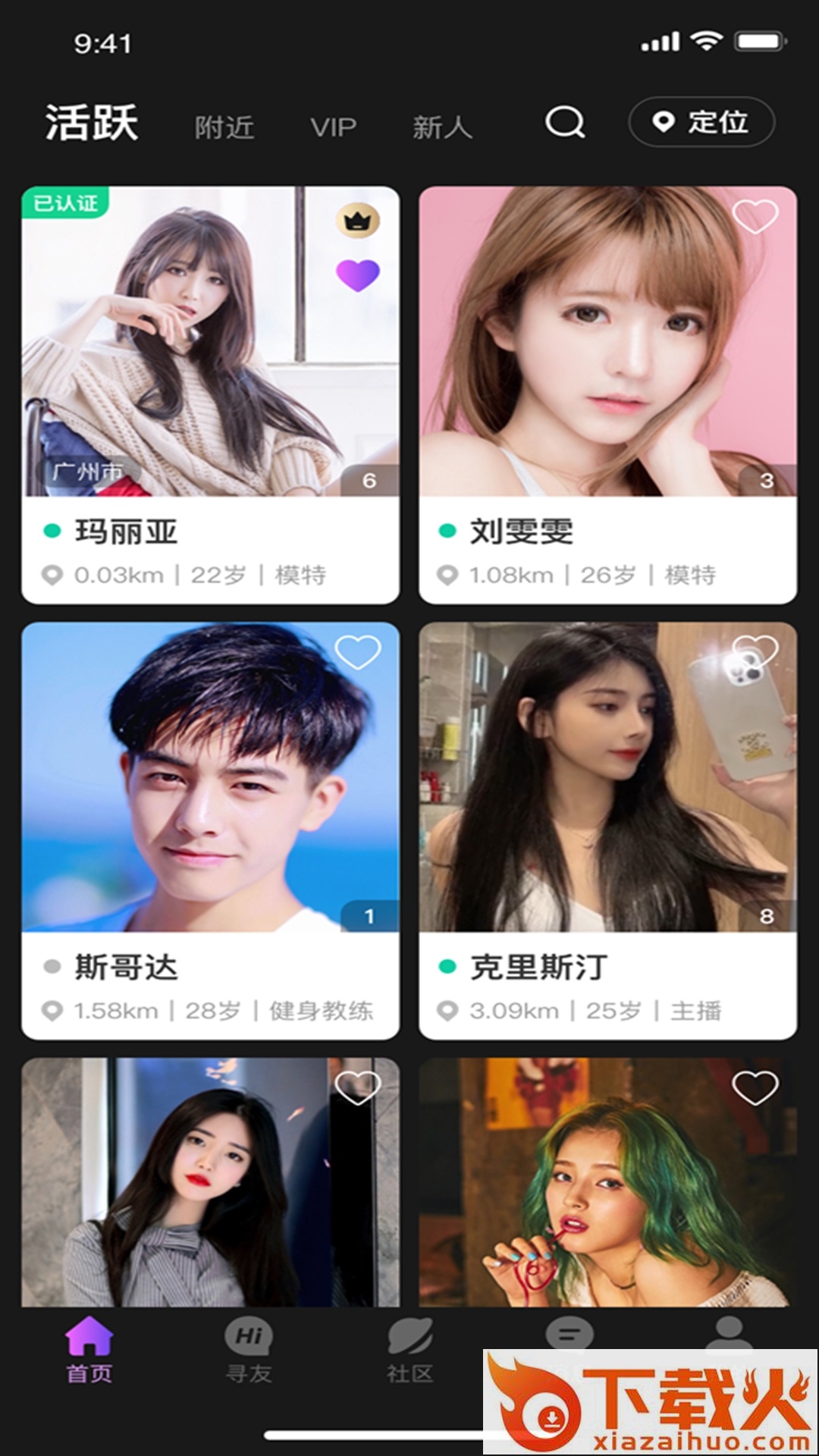This screenshot has width=819, height=1456.
Task: Switch to the 附近 tab
Action: [224, 127]
